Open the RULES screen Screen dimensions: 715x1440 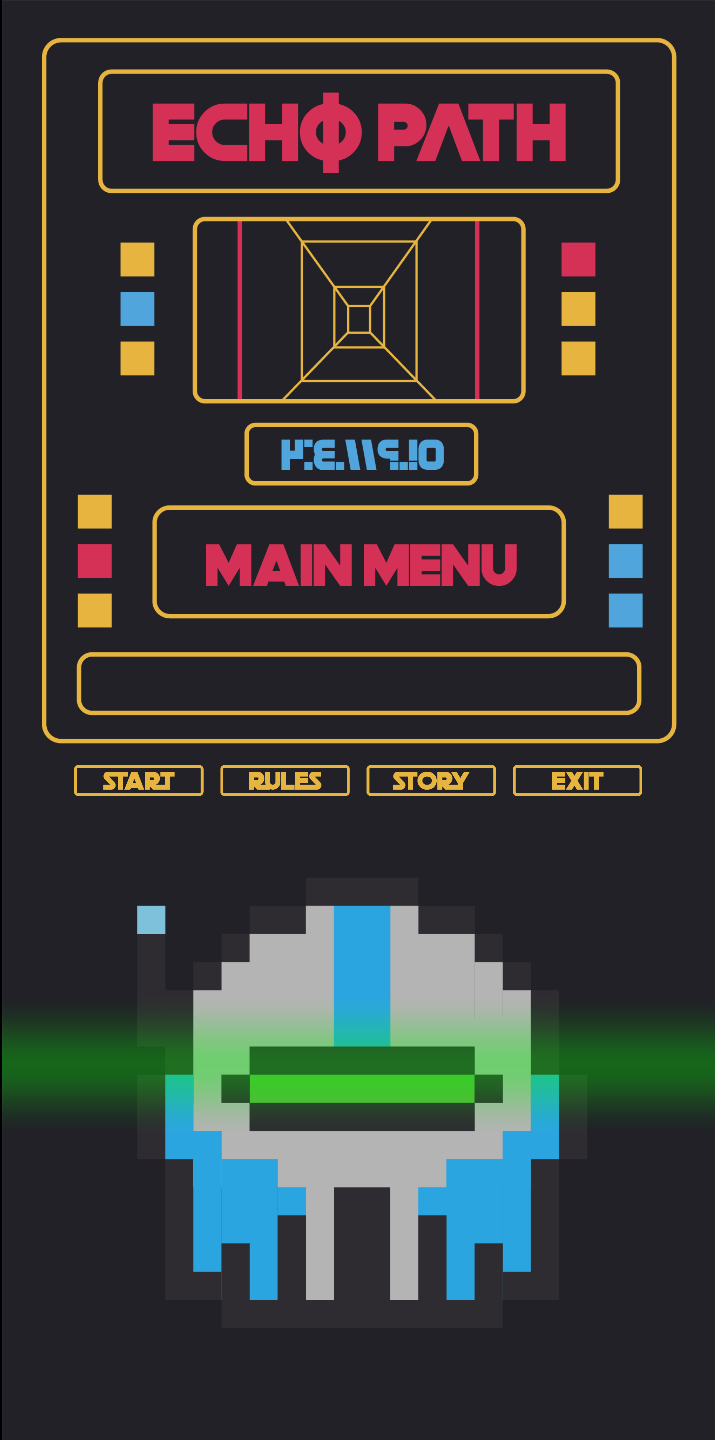tap(285, 781)
